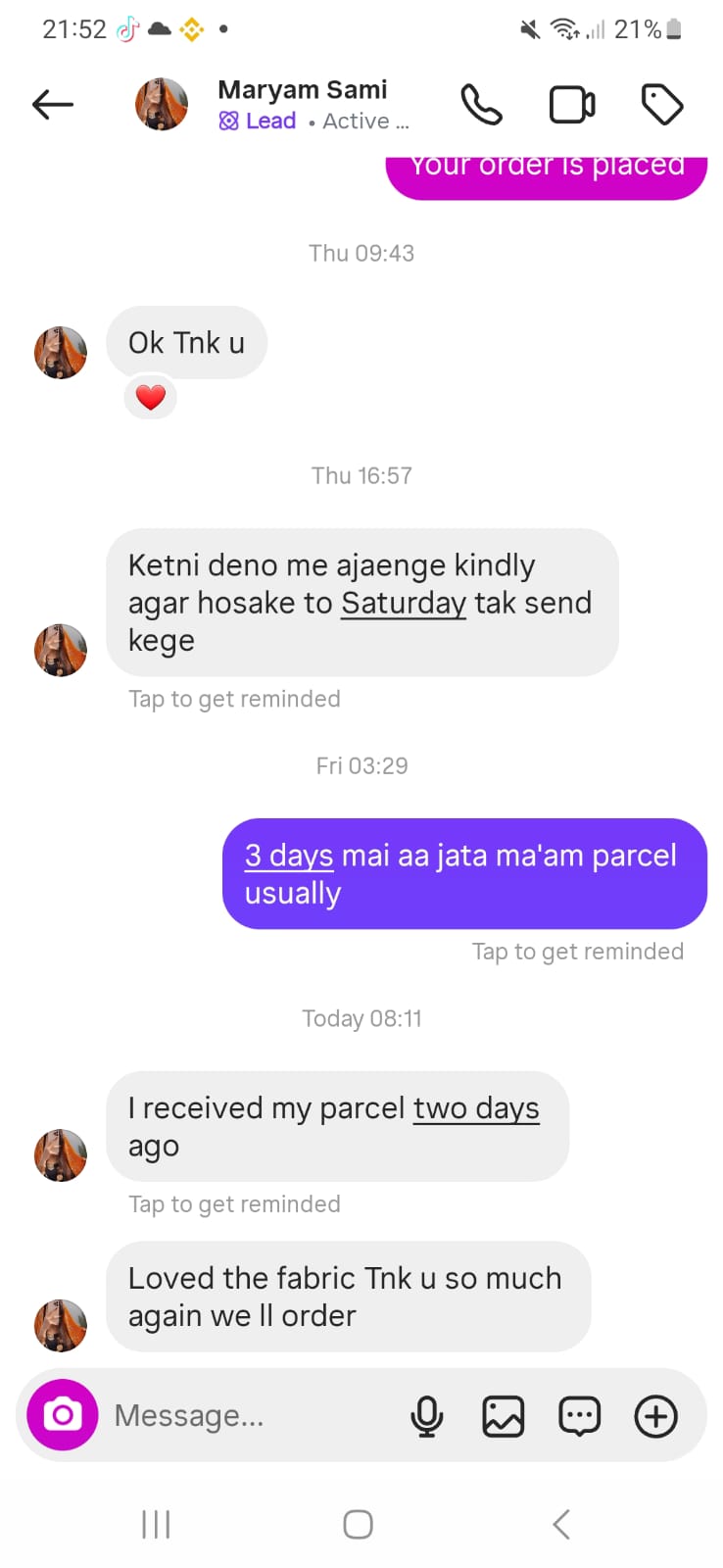
Task: Tap the underlined 'two days' link
Action: click(476, 1108)
